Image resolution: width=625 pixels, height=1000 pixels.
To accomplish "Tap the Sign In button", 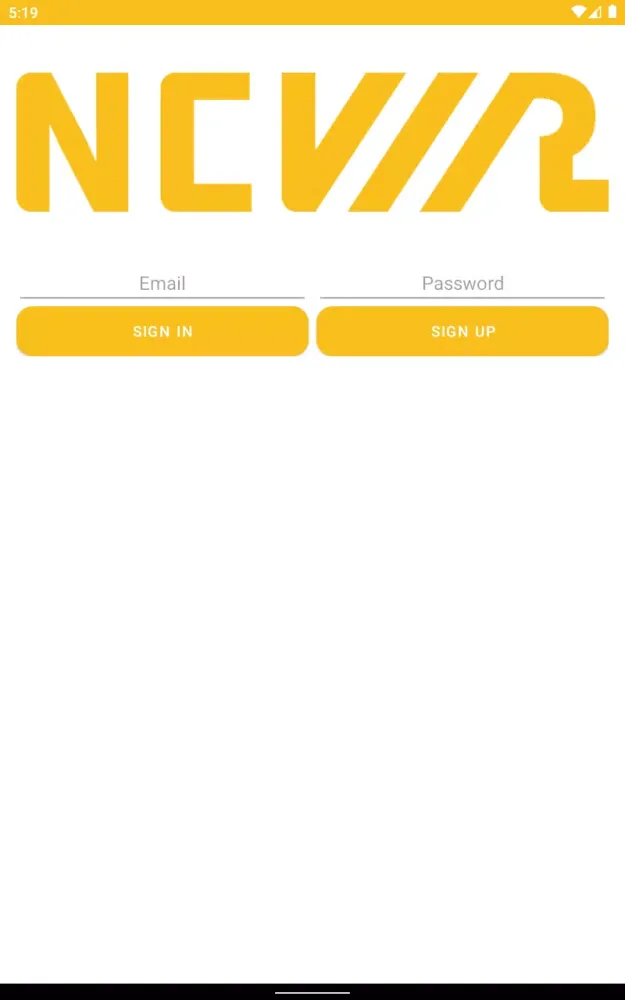I will [162, 331].
